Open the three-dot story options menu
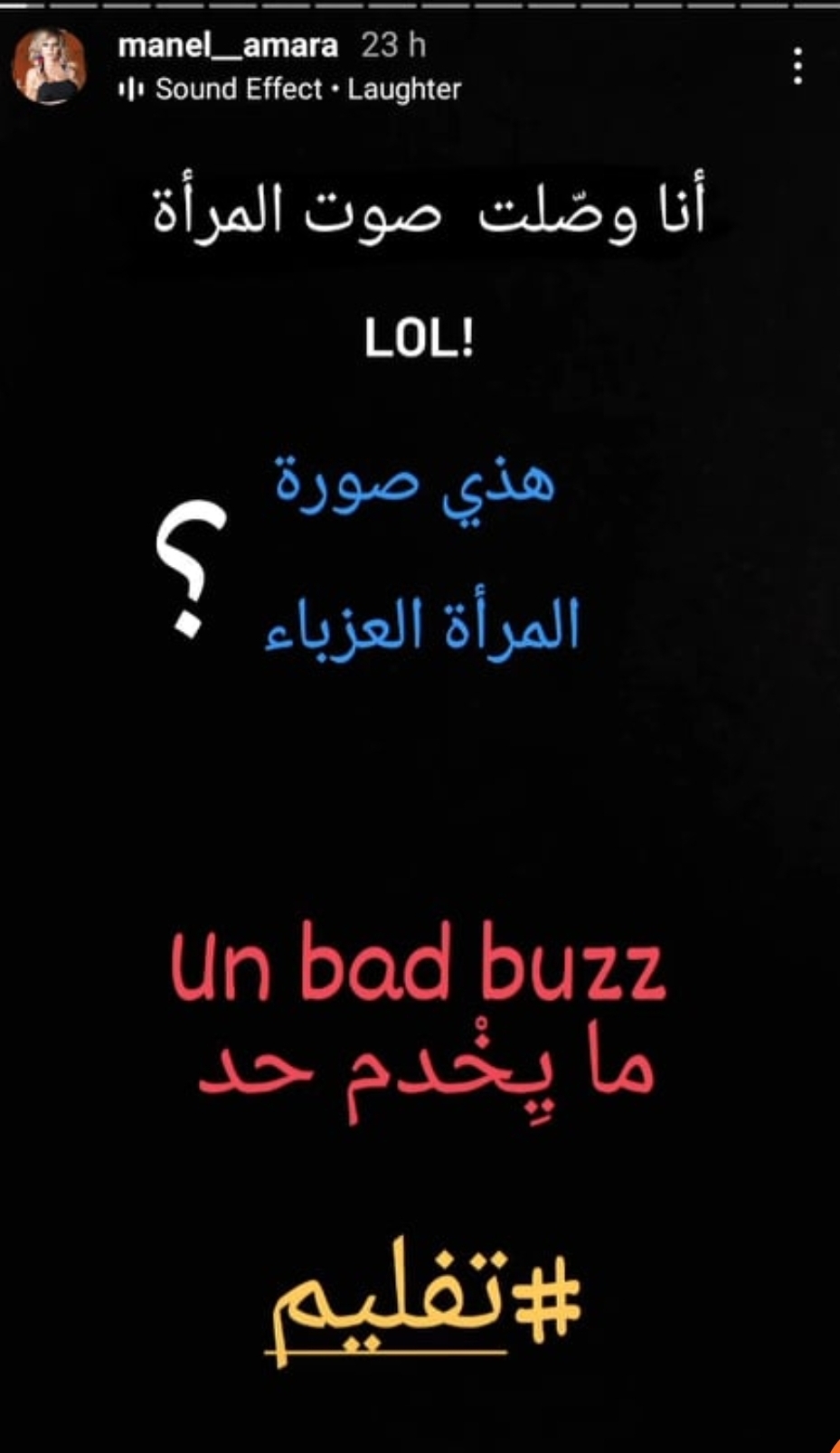 point(798,67)
